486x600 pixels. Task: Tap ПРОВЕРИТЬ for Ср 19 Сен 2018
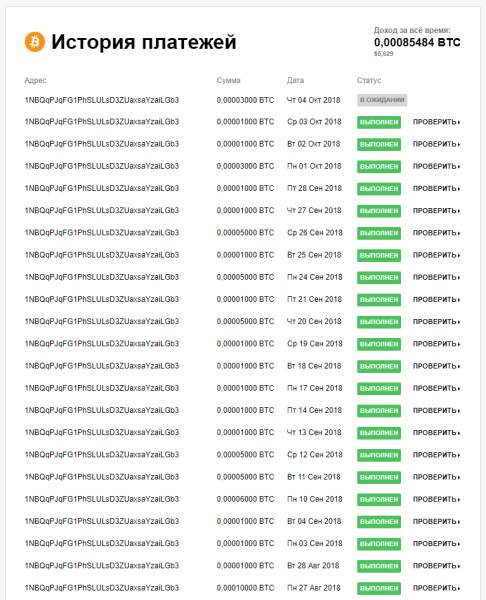436,344
